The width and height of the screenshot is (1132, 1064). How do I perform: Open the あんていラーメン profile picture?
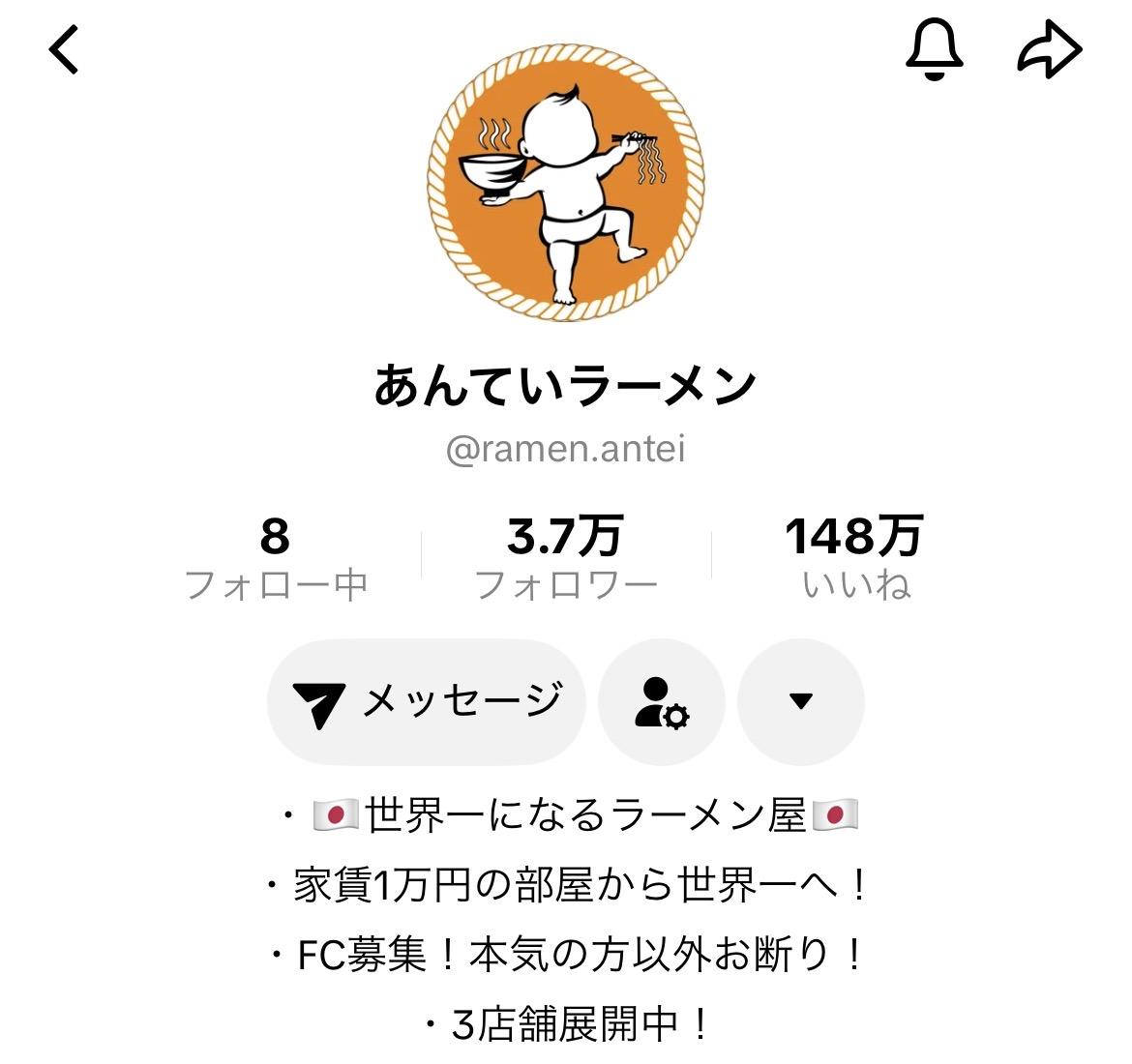[566, 183]
